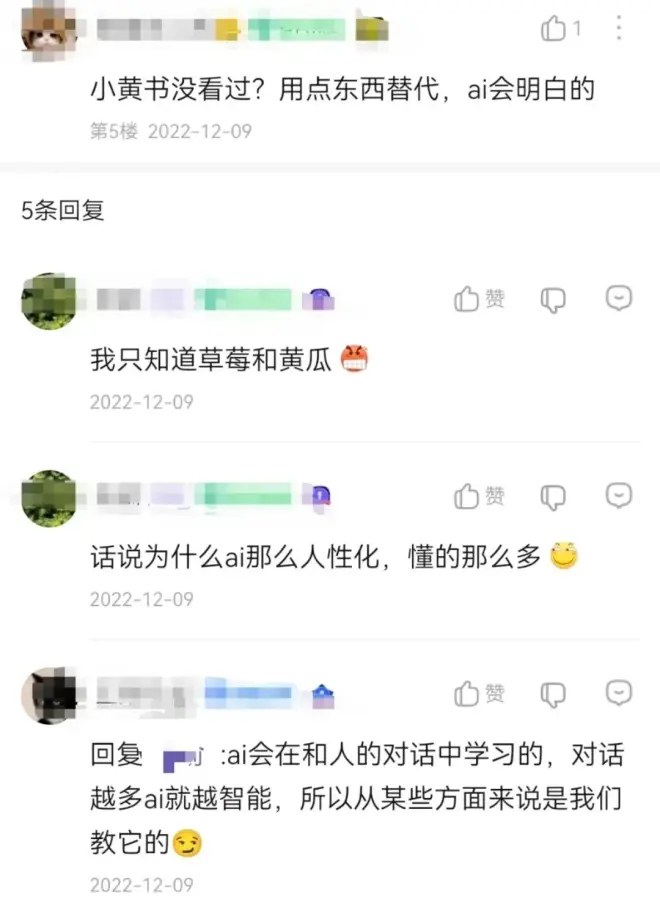Reply to the 我只知道草莓和黄瓜 comment
This screenshot has height=908, width=660.
click(x=620, y=298)
